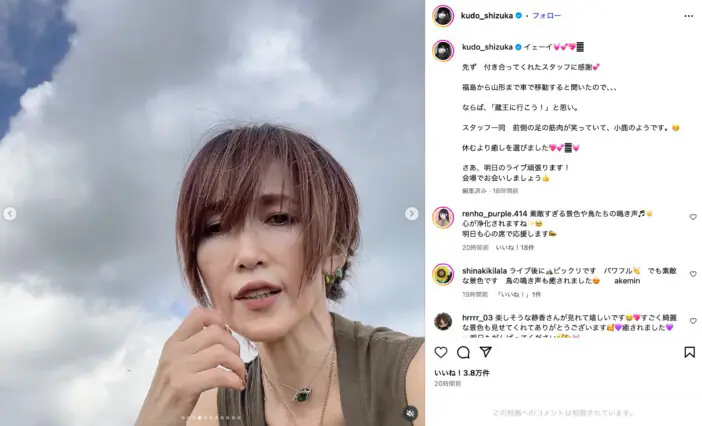This screenshot has width=702, height=426.
Task: Like hrrrr_03's comment
Action: 693,321
